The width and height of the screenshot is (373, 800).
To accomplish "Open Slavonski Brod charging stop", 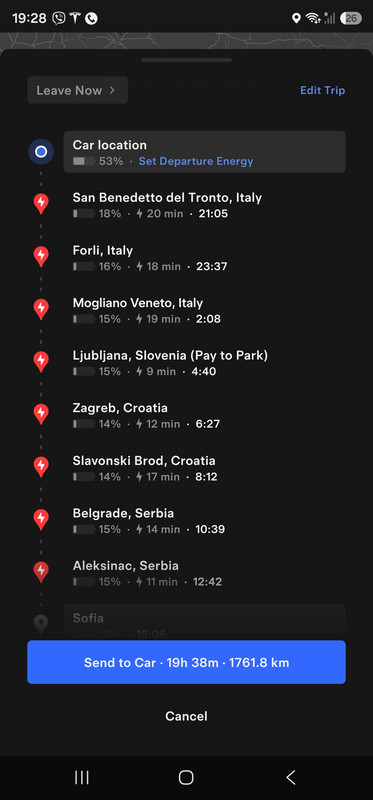I will tap(186, 467).
